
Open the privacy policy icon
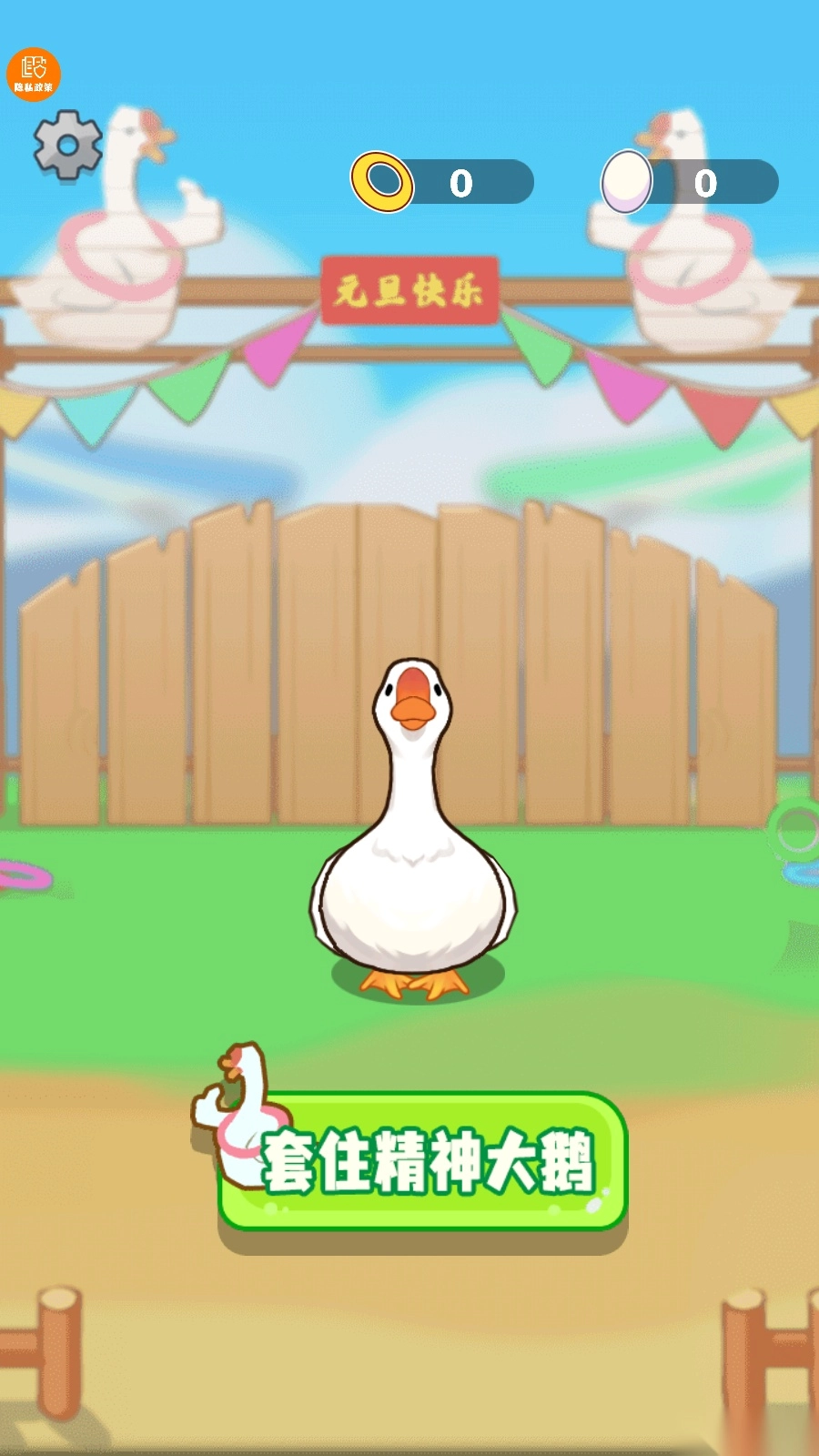[x=34, y=75]
